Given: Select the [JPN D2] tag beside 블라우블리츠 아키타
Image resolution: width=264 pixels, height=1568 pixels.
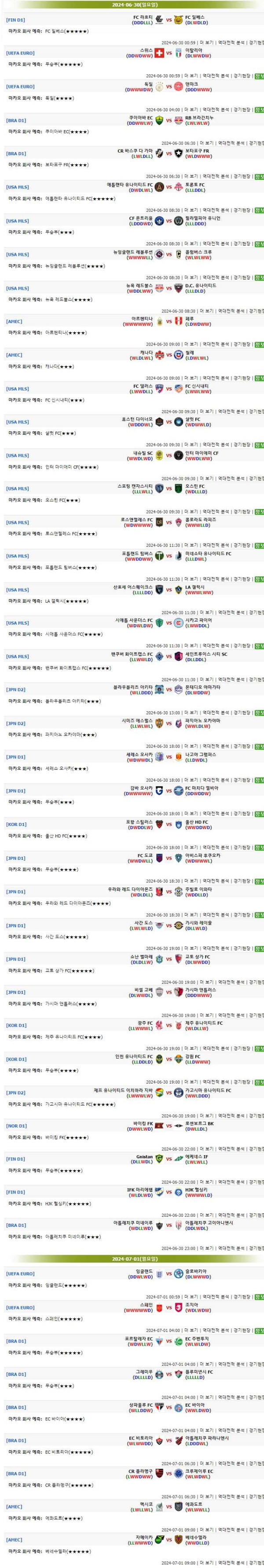Looking at the screenshot, I should 16,690.
